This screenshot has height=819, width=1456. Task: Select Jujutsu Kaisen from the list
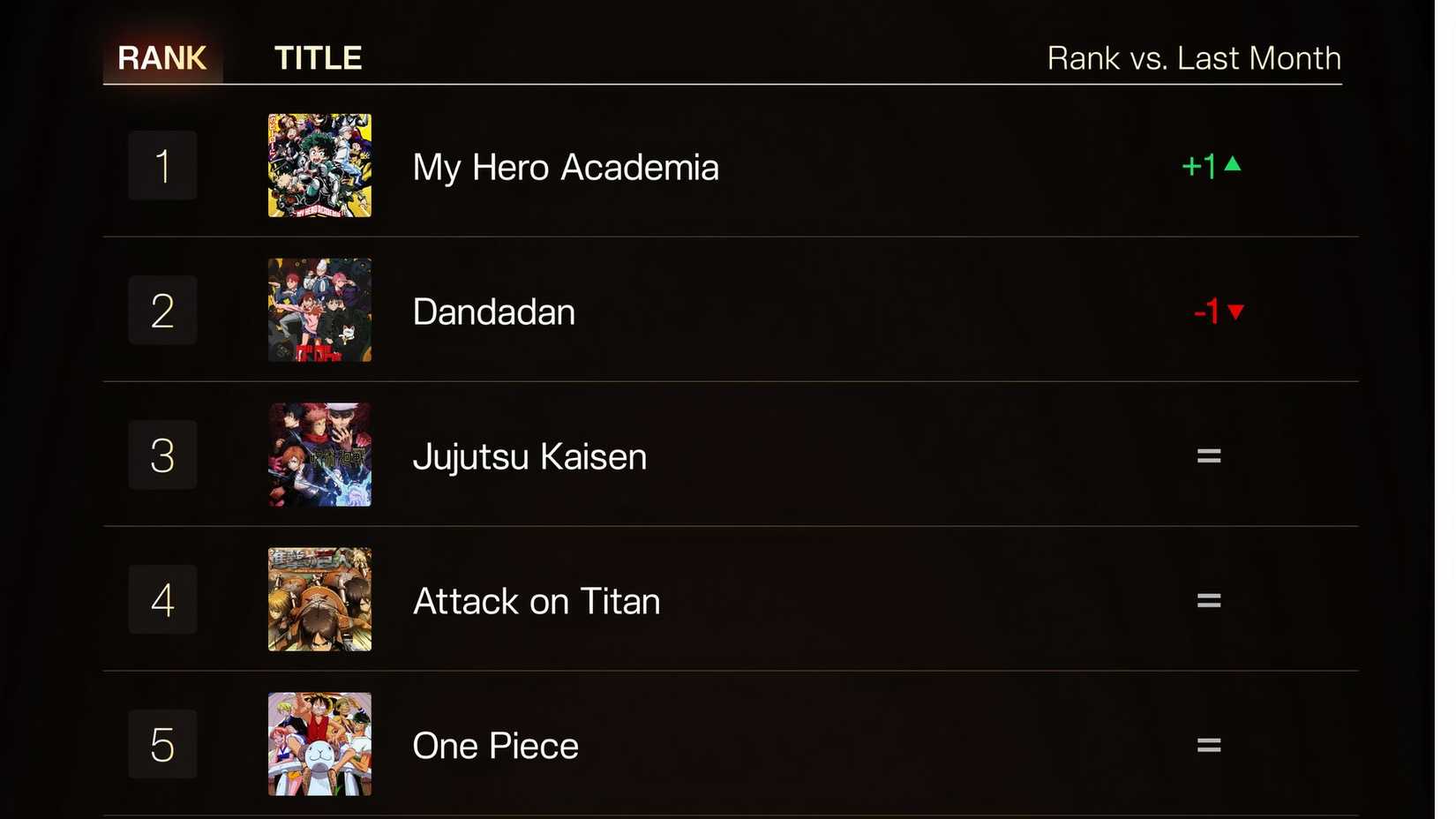coord(529,456)
